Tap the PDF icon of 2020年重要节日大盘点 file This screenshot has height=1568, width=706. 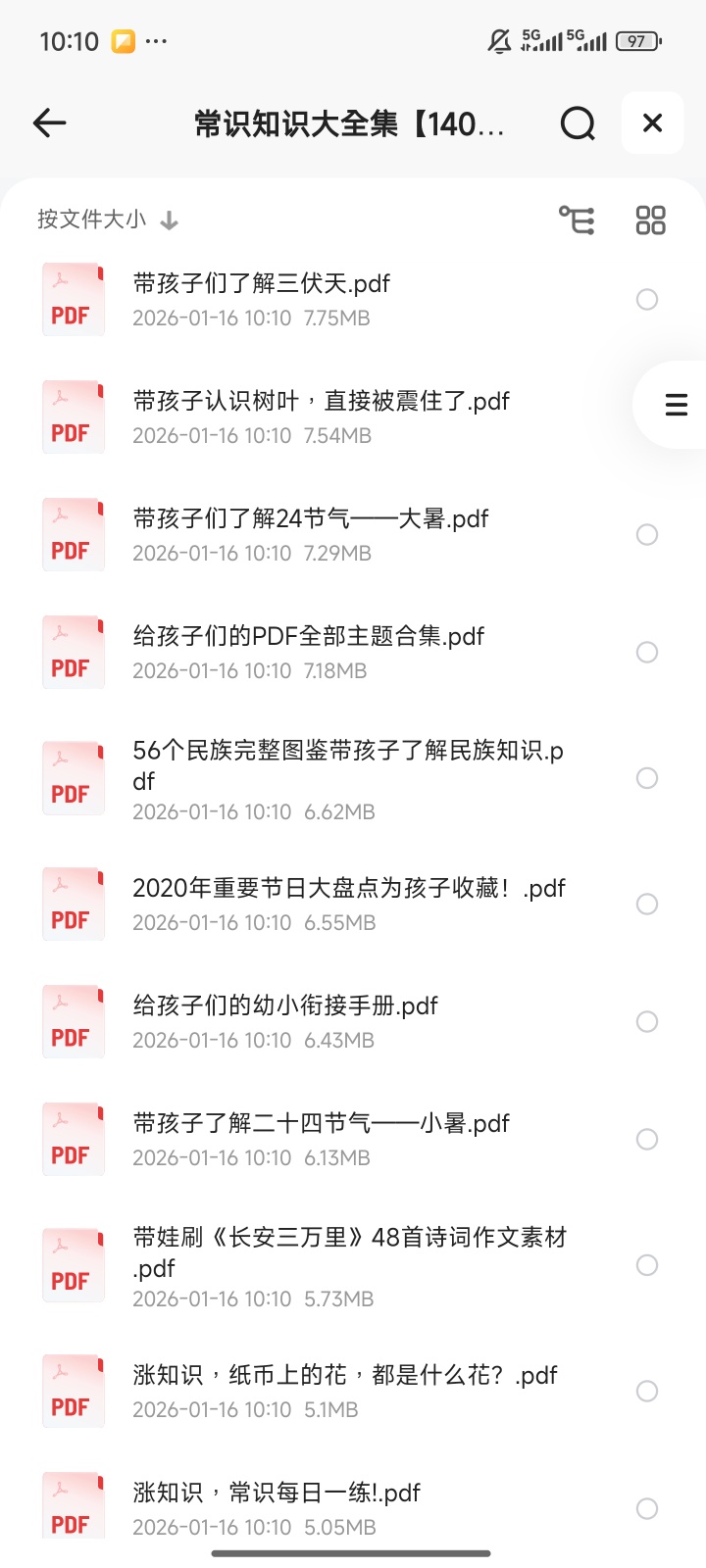(x=73, y=904)
